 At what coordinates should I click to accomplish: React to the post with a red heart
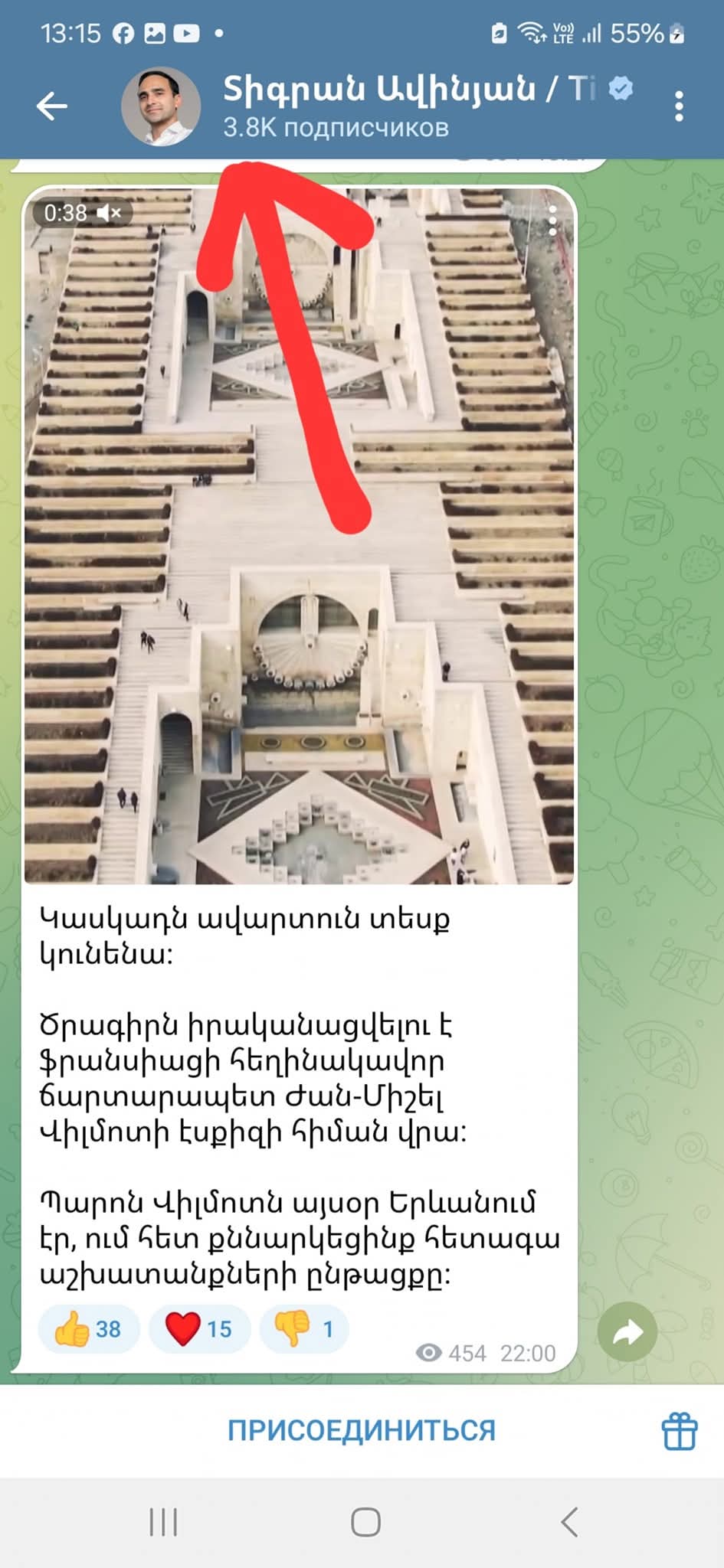point(199,1328)
